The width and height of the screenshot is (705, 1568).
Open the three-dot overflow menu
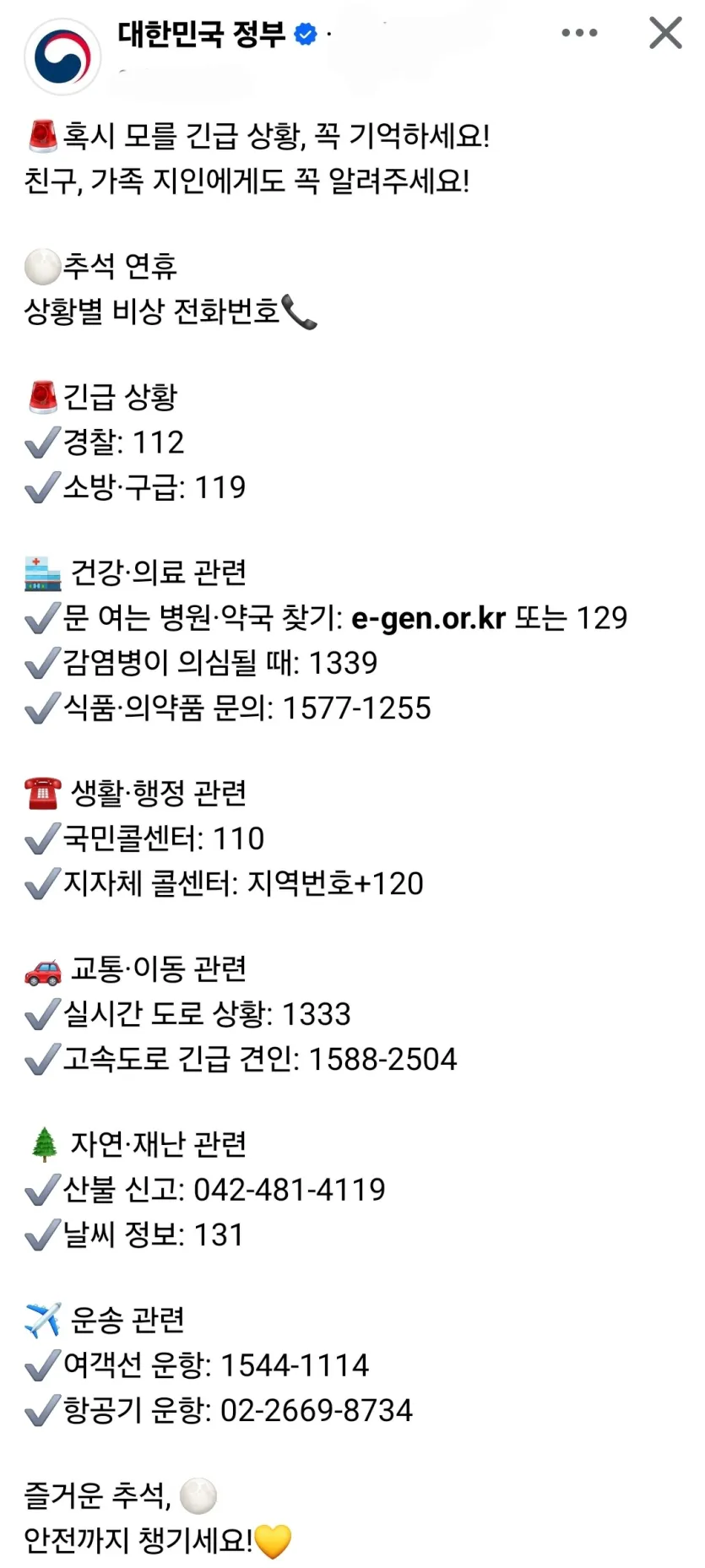pos(579,33)
